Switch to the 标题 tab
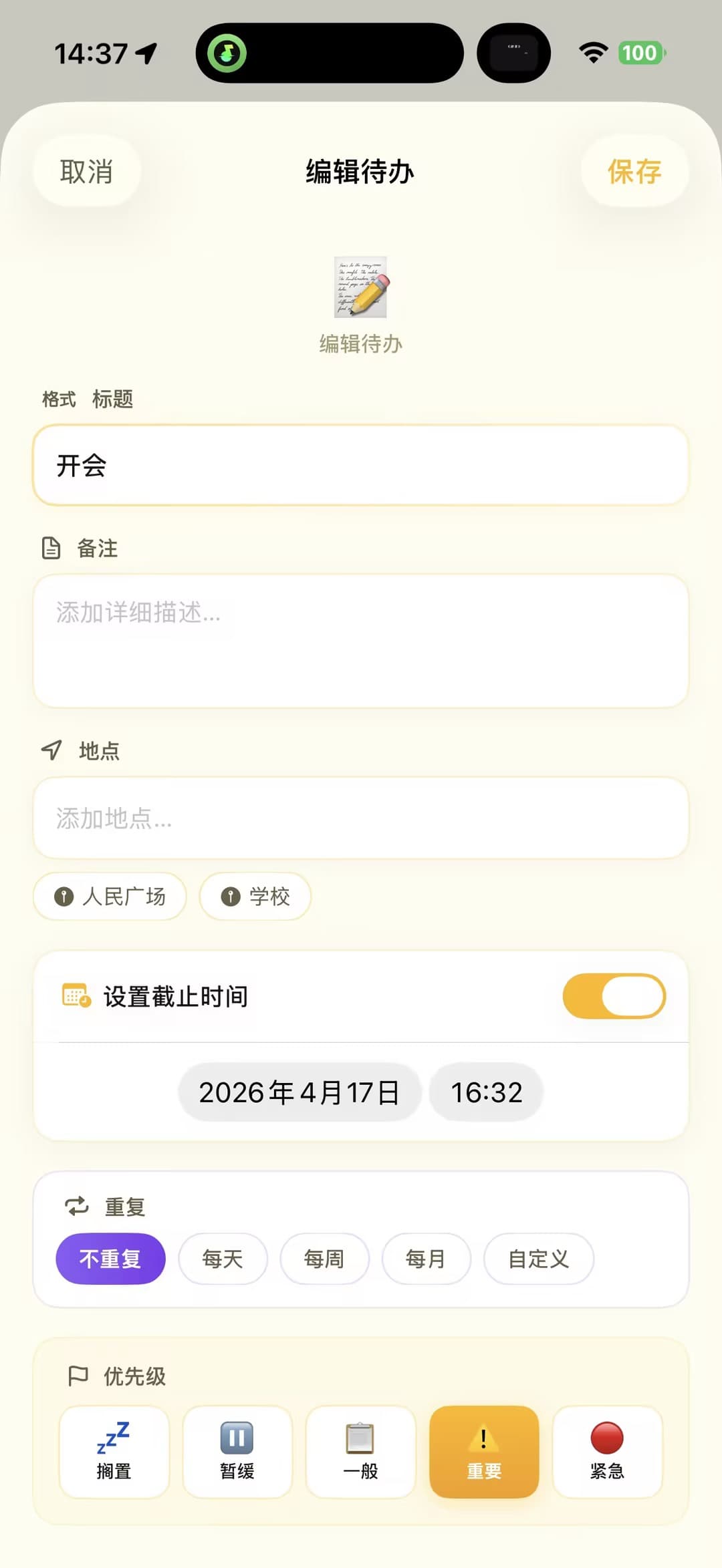Image resolution: width=722 pixels, height=1568 pixels. pyautogui.click(x=113, y=398)
